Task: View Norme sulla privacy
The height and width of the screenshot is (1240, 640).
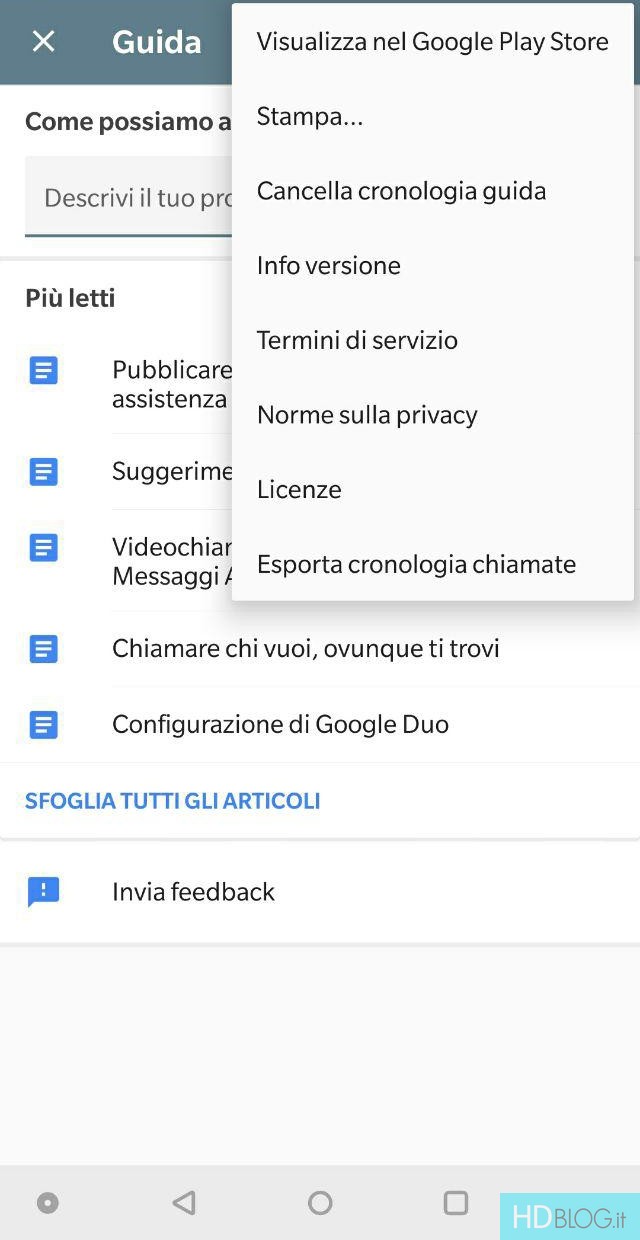Action: [367, 415]
